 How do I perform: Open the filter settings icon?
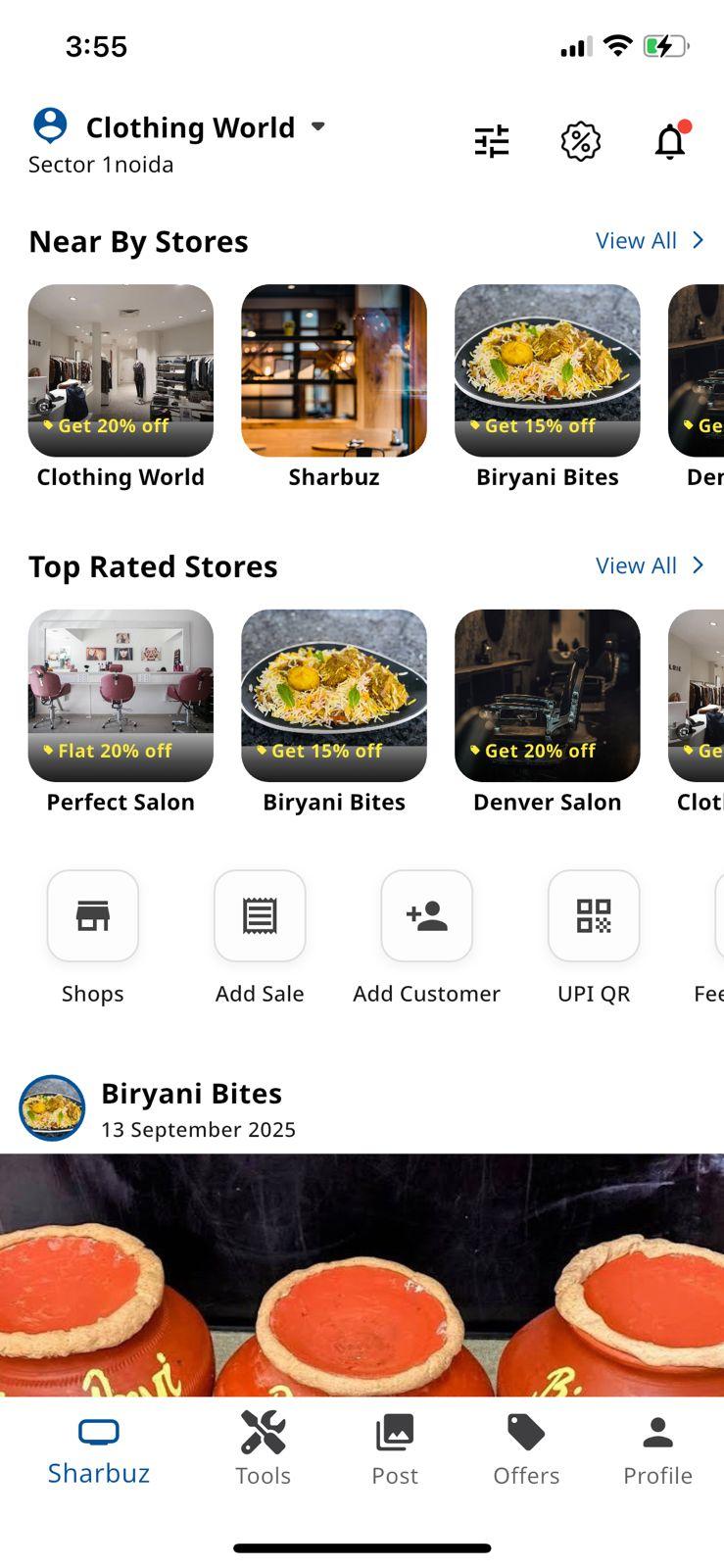[x=492, y=141]
